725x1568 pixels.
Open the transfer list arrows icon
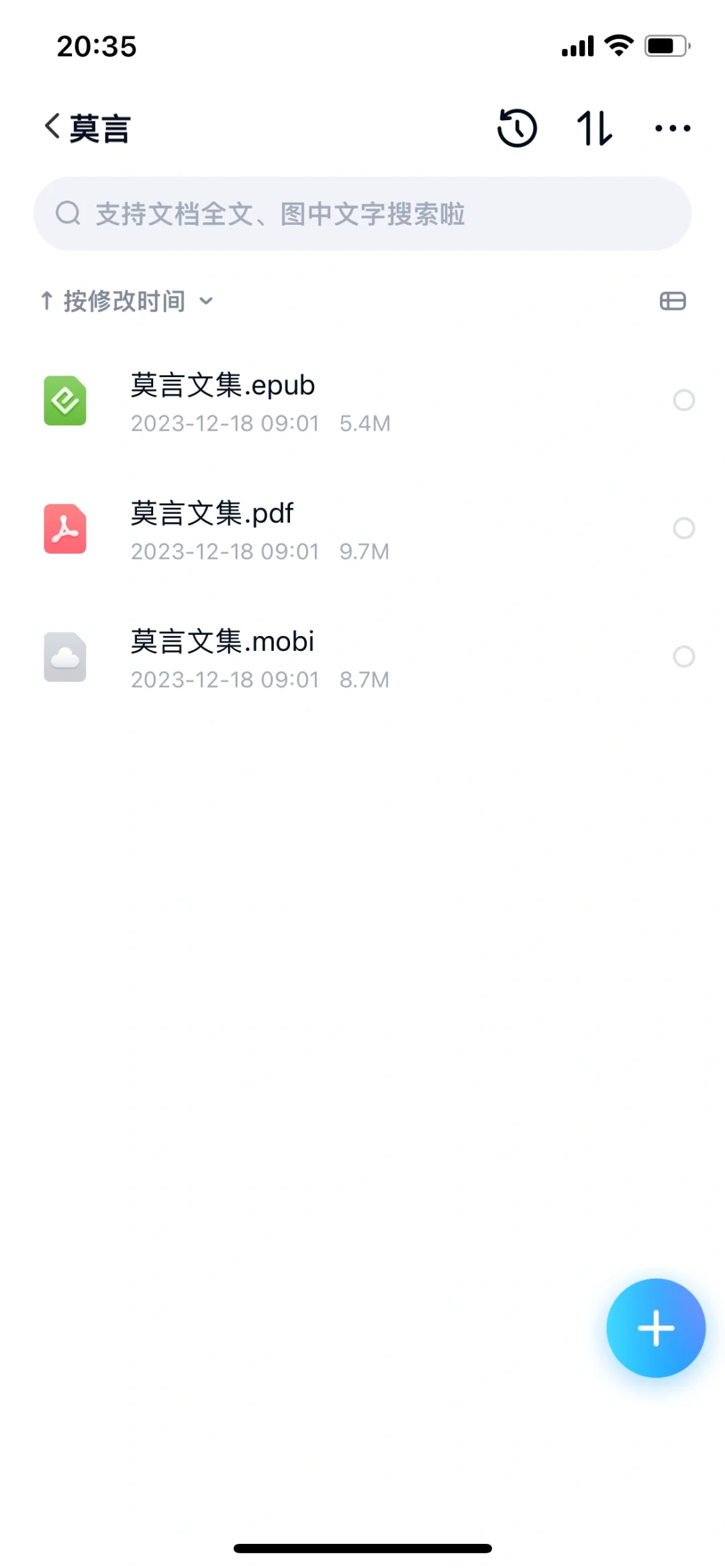tap(595, 127)
